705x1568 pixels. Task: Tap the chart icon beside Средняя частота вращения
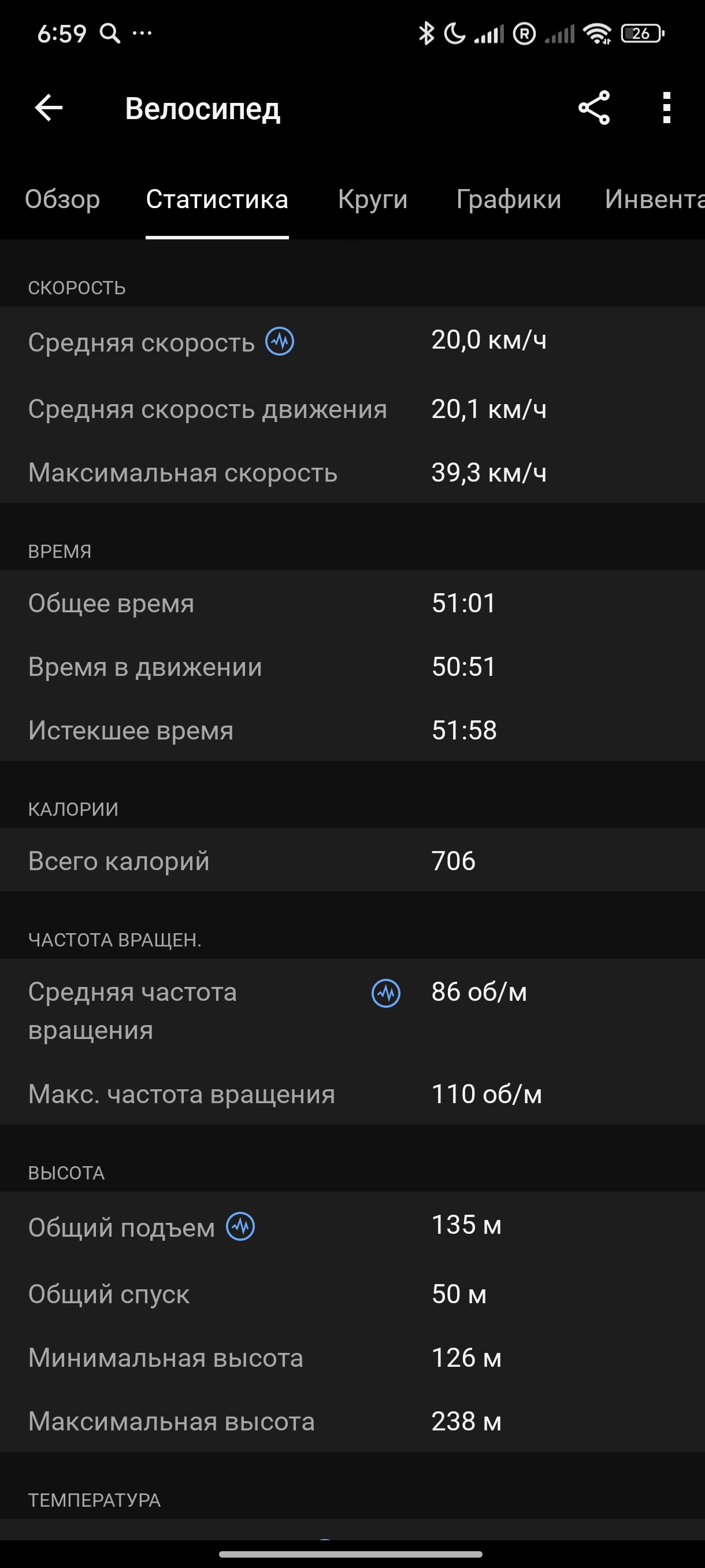pyautogui.click(x=385, y=993)
